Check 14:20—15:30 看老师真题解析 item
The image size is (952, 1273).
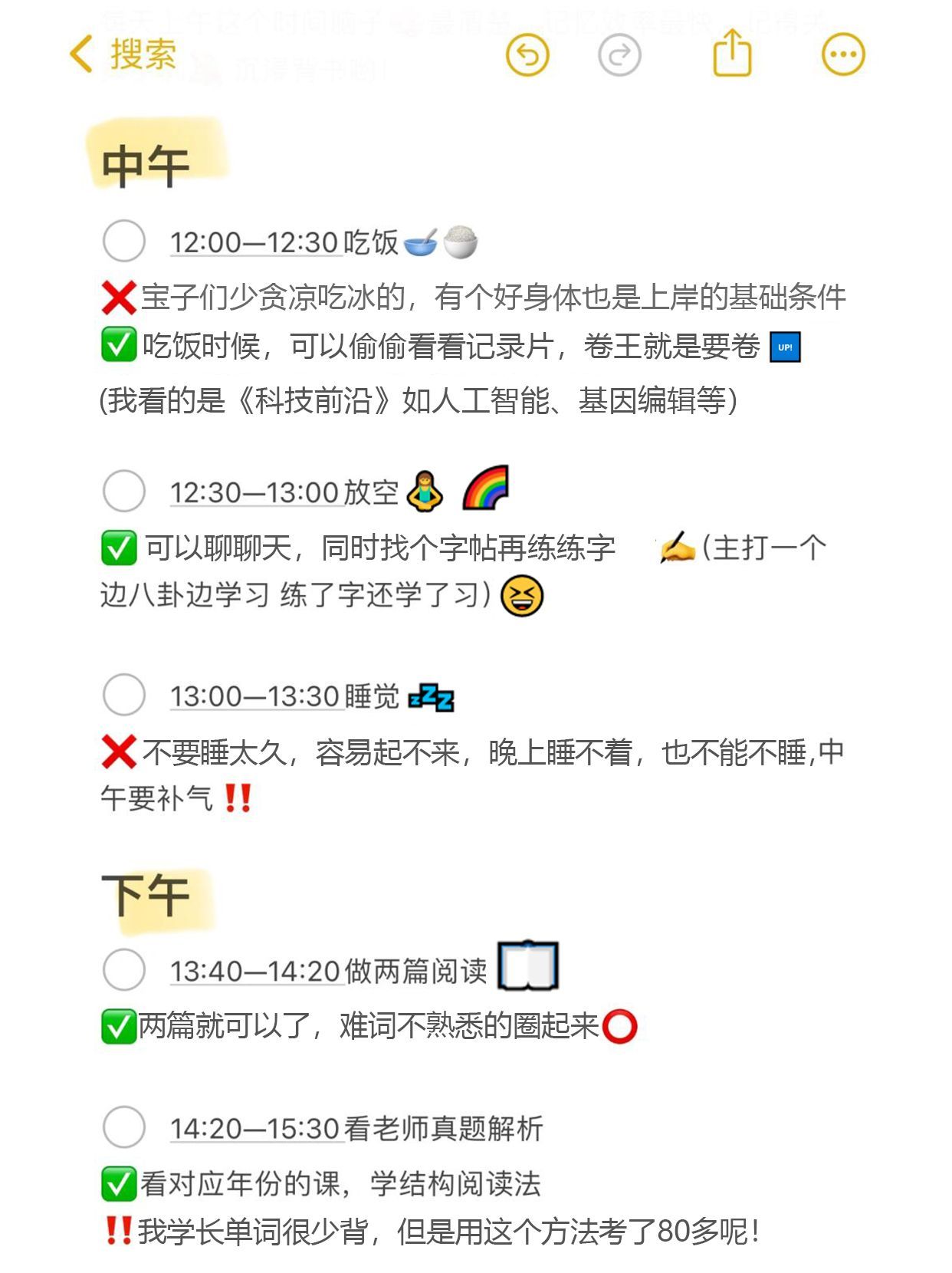(124, 1127)
